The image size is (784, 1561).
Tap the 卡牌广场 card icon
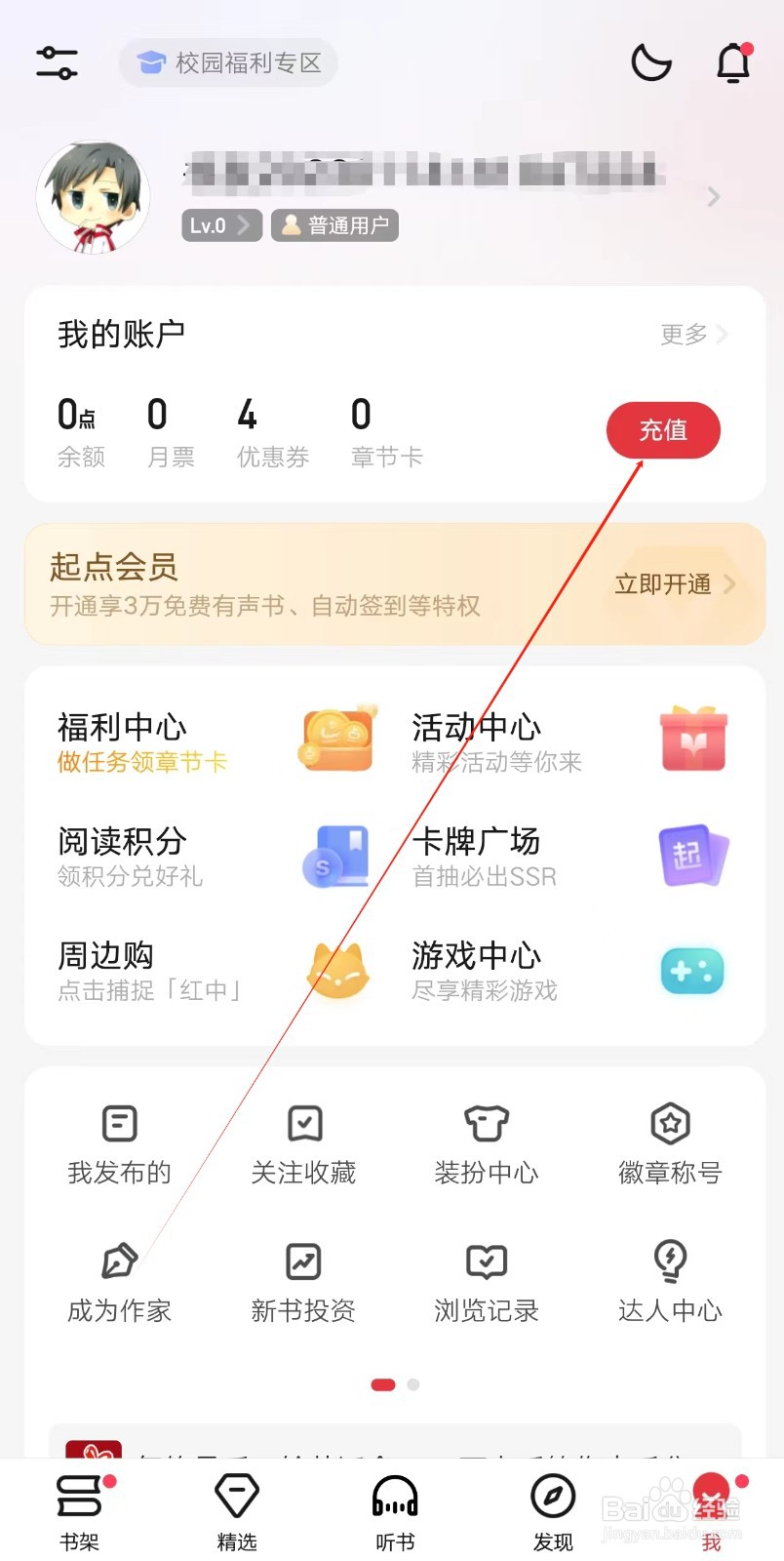click(x=693, y=856)
